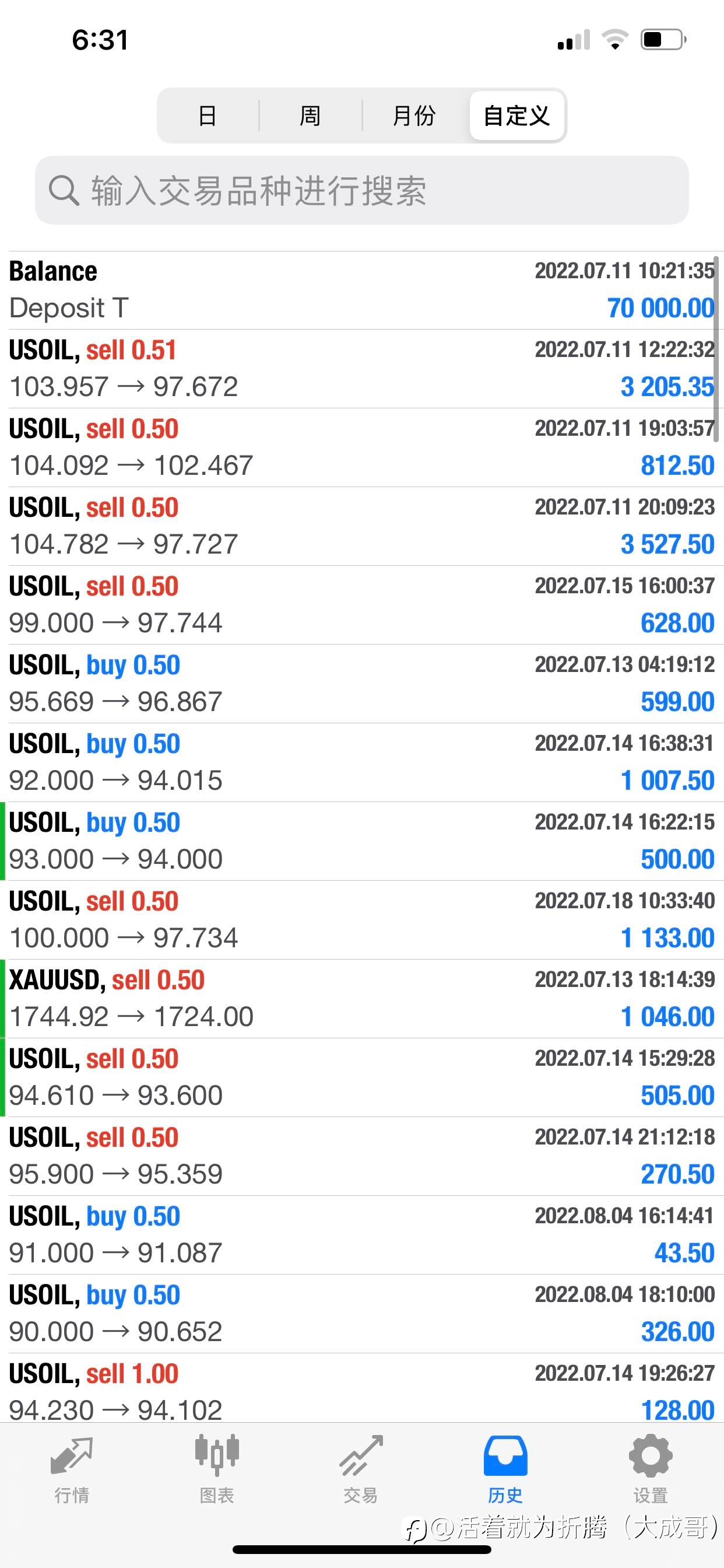Expand the USOIL sell 0.51 trade
724x1568 pixels.
(362, 369)
